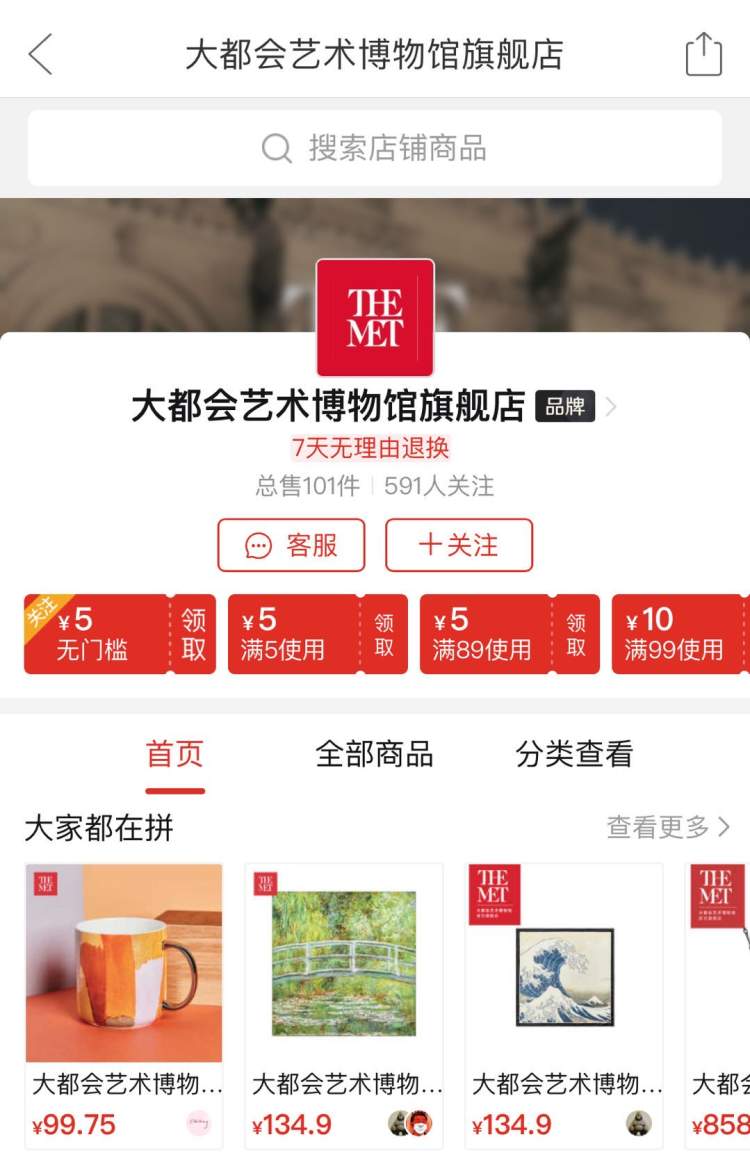This screenshot has width=750, height=1171.
Task: Claim the ¥5 满5使用 coupon
Action: coord(384,635)
